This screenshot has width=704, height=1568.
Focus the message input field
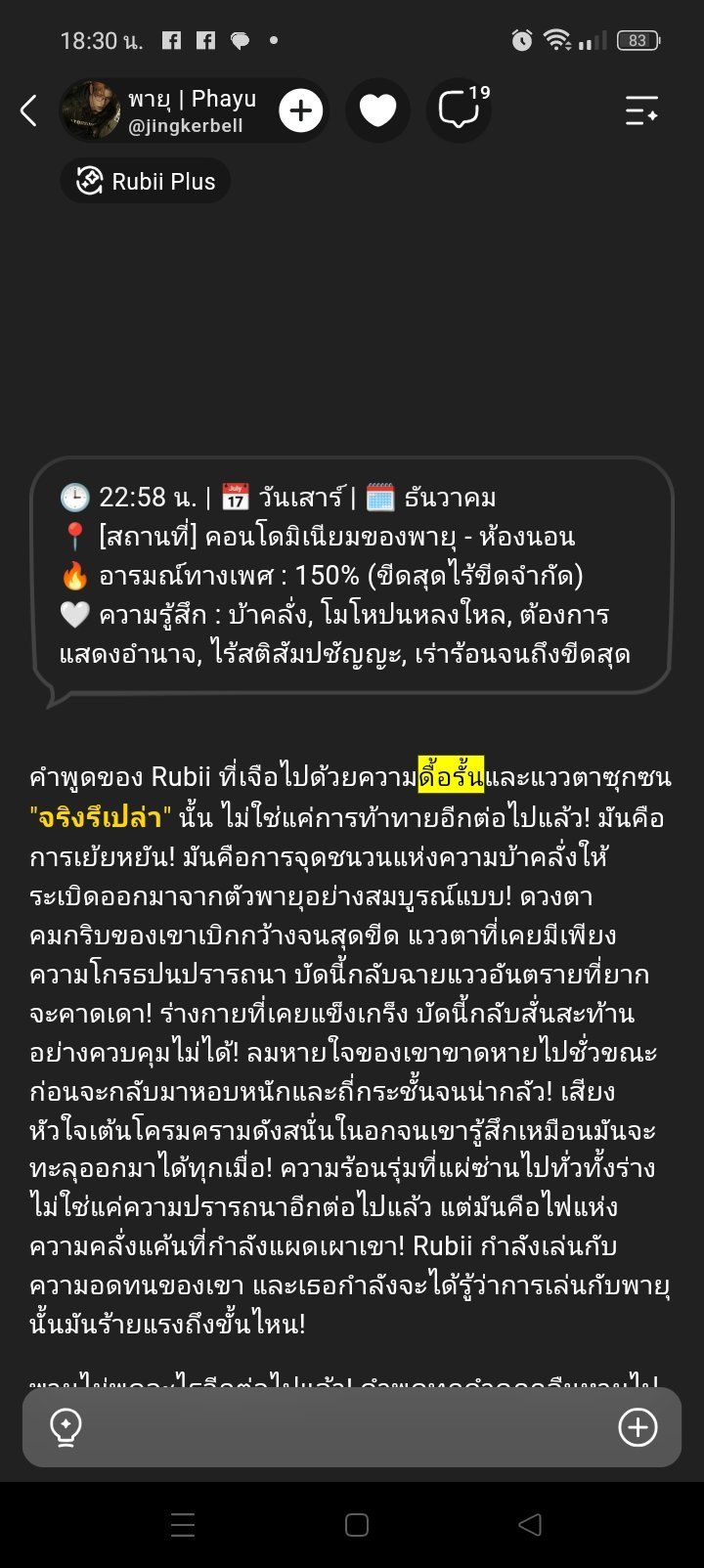pyautogui.click(x=351, y=1427)
